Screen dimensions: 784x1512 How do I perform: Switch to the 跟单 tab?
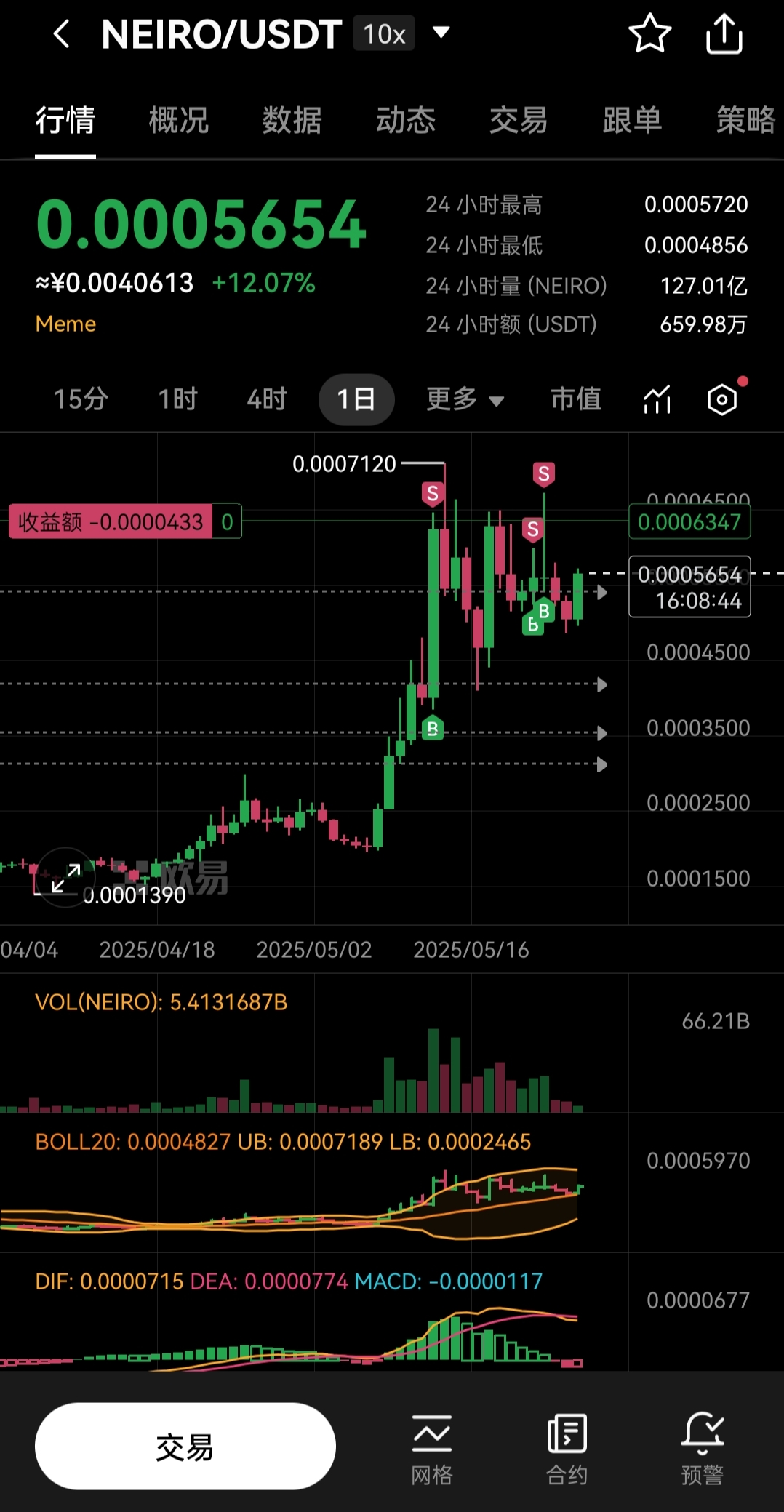click(x=632, y=120)
